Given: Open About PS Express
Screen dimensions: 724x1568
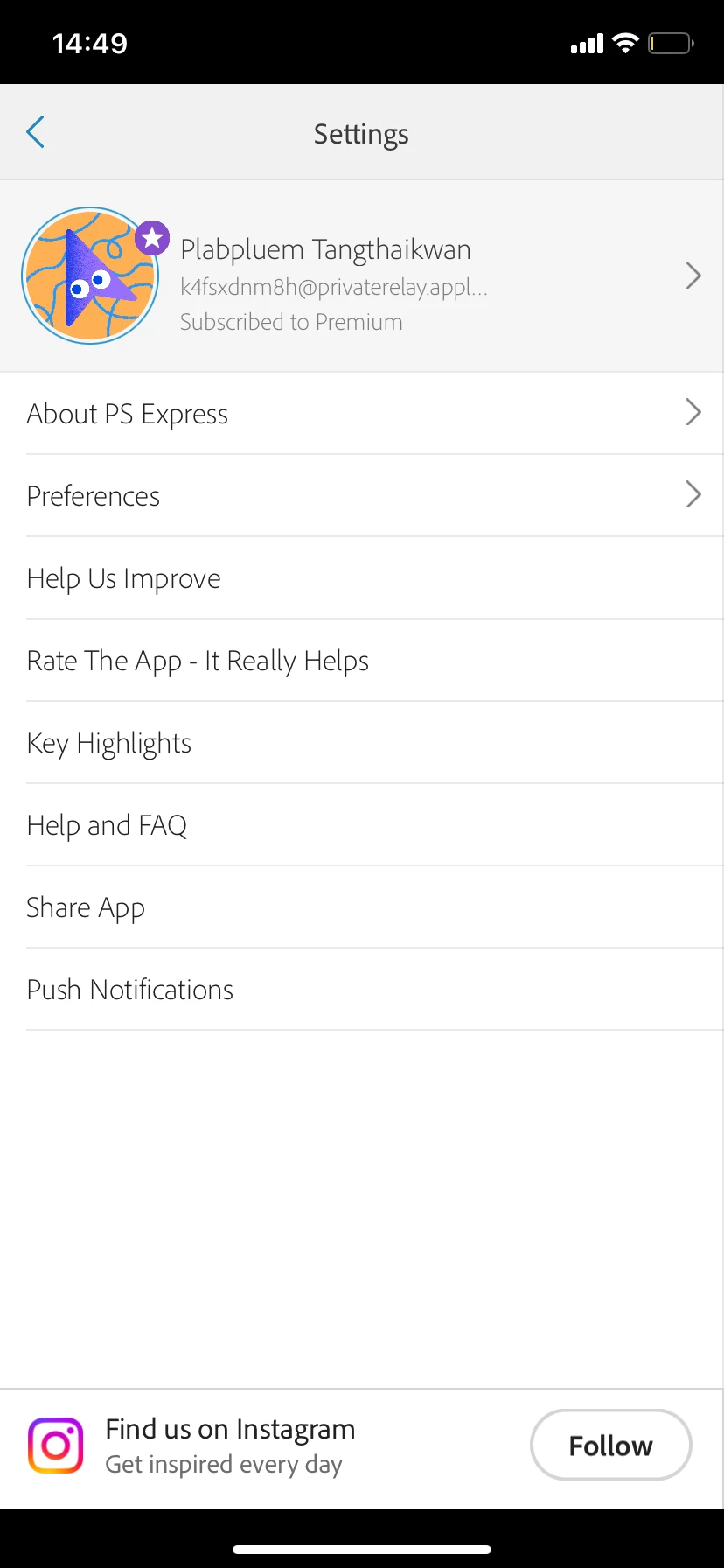Looking at the screenshot, I should pos(361,414).
